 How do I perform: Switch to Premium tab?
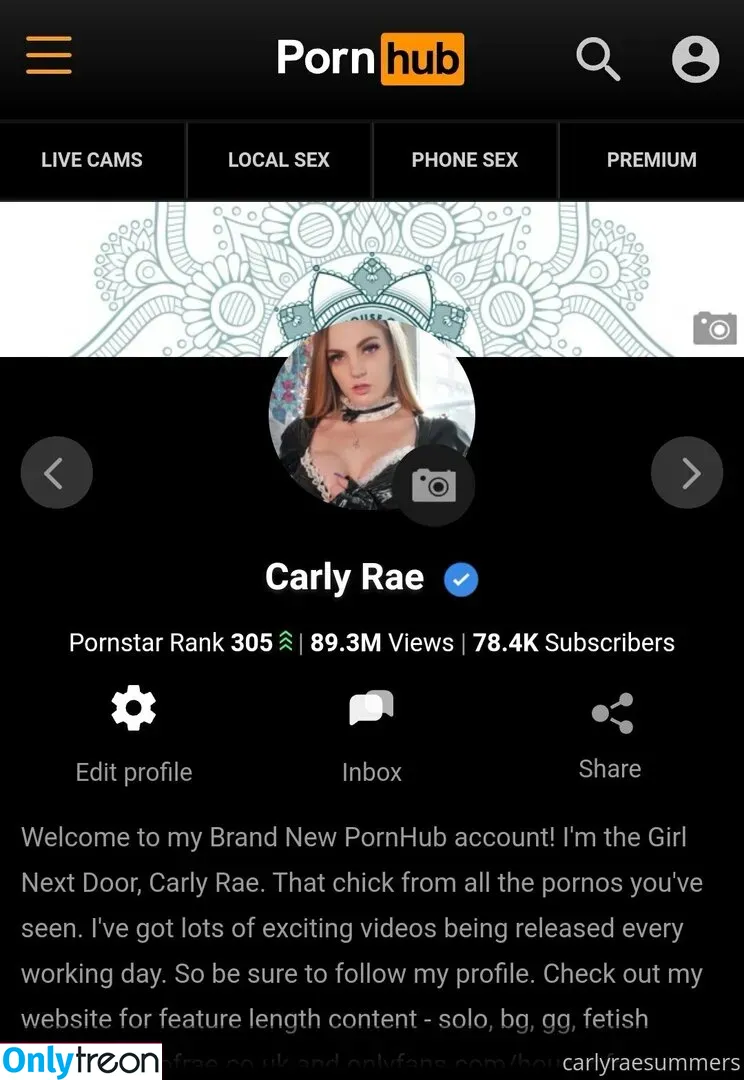point(651,160)
